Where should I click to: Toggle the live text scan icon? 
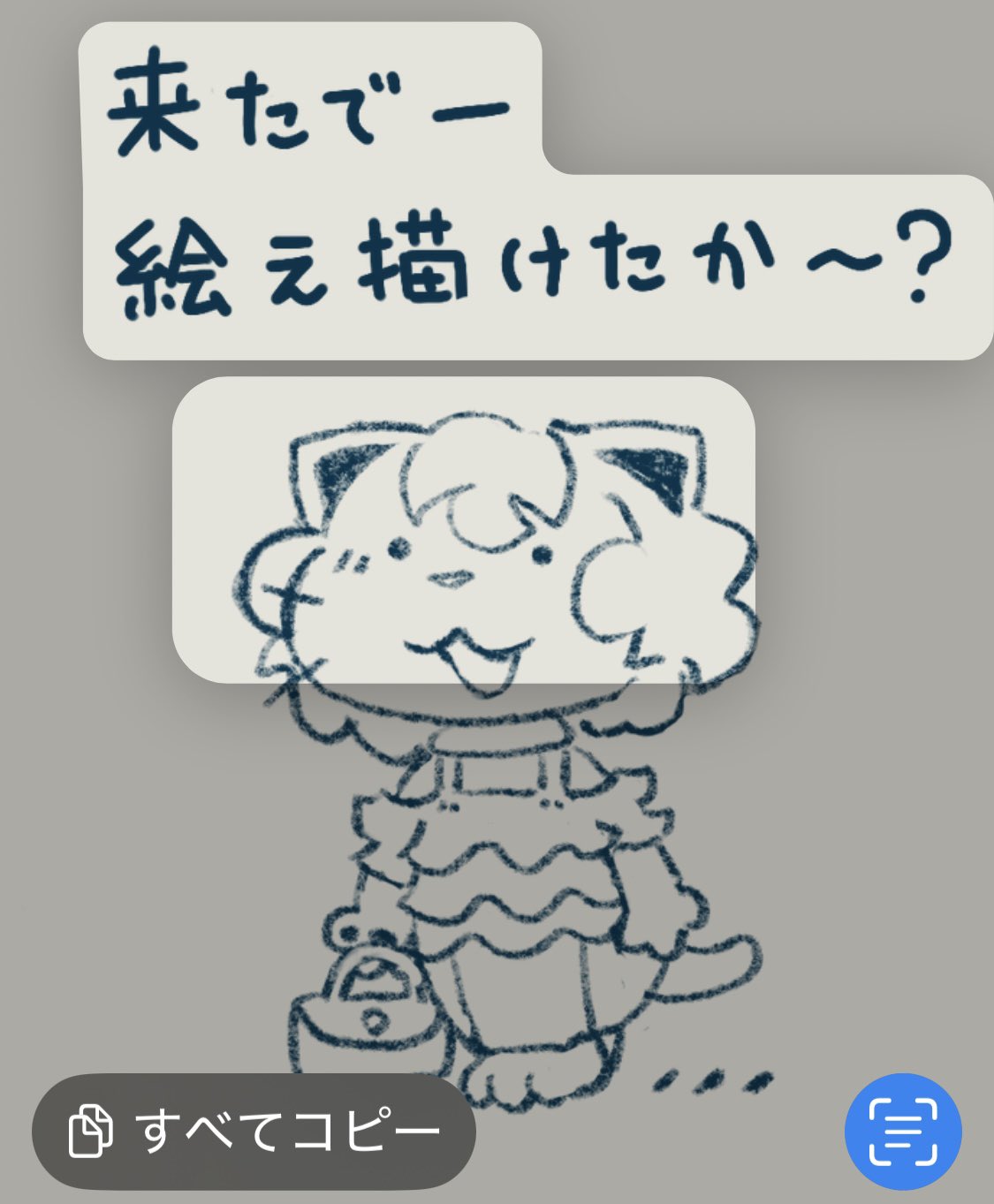tap(902, 1132)
